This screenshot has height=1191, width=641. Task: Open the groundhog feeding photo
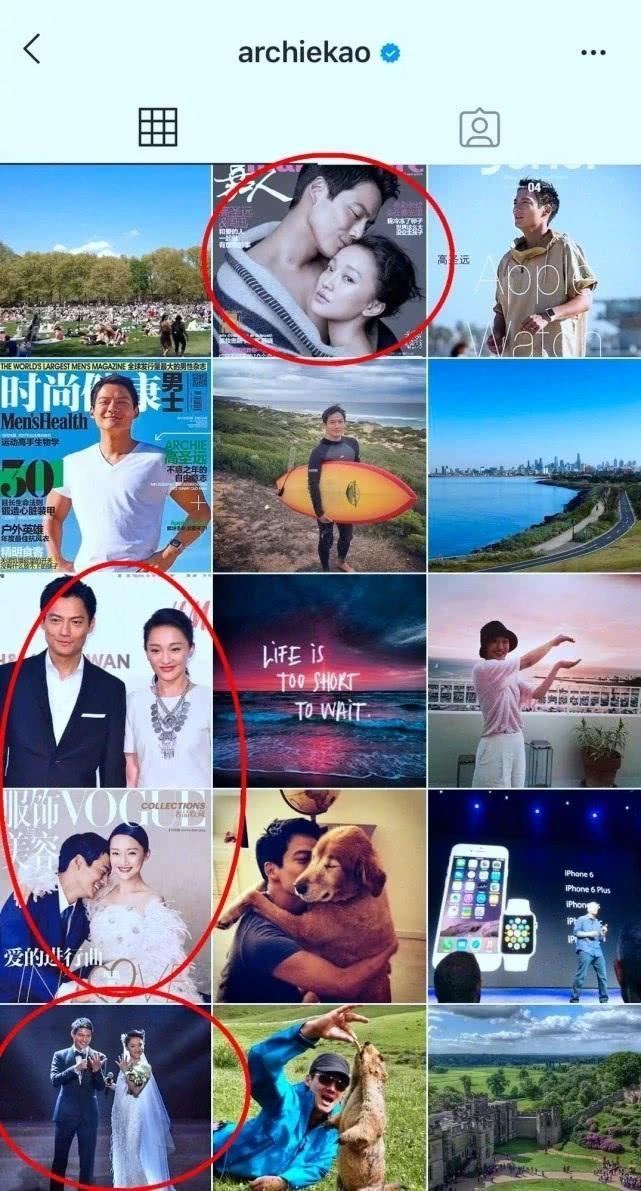pos(319,1098)
